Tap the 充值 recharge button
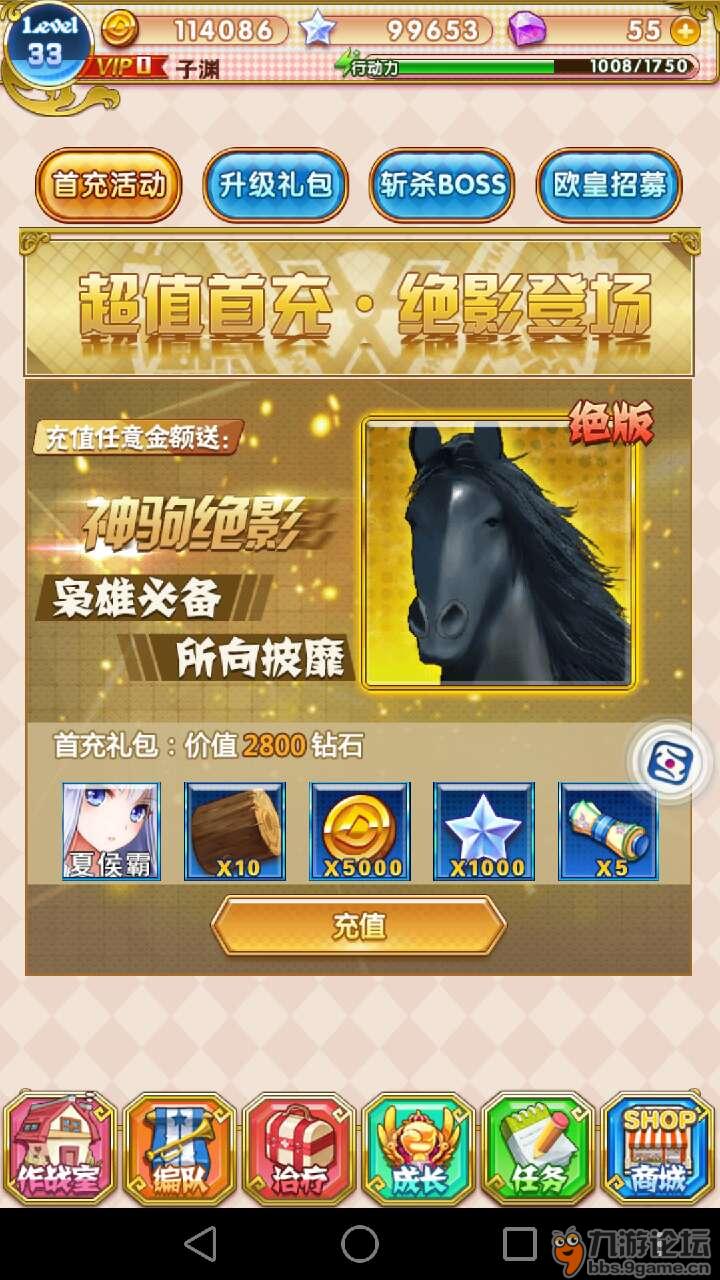Image resolution: width=720 pixels, height=1280 pixels. tap(358, 926)
